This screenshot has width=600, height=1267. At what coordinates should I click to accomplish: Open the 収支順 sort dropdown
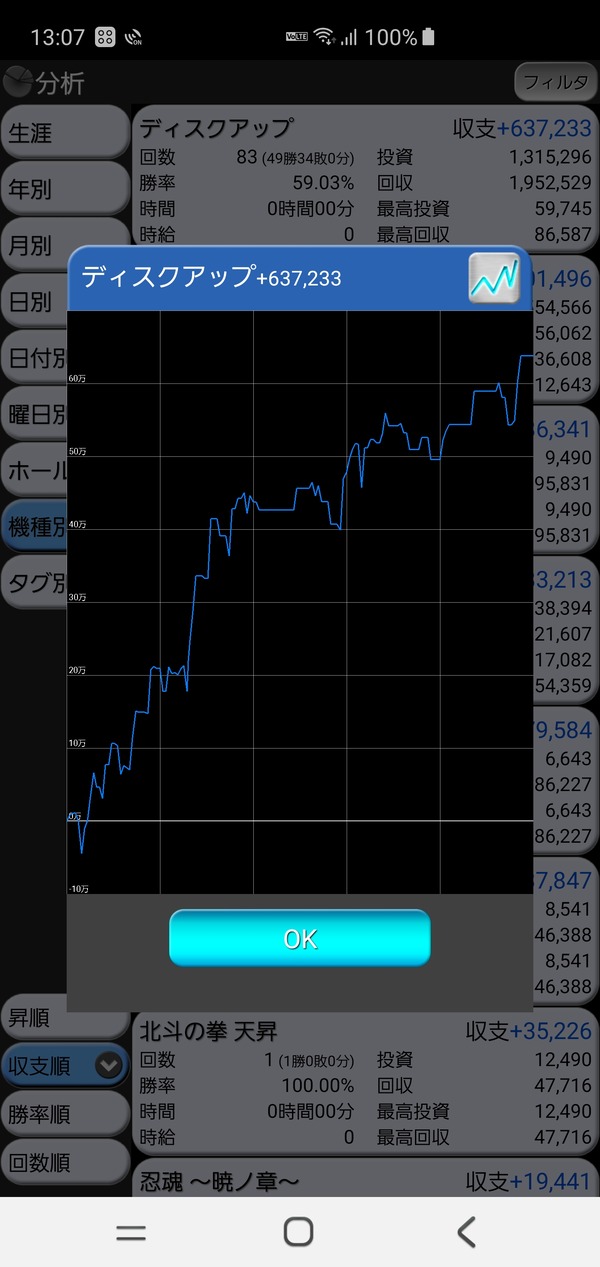pos(65,1066)
